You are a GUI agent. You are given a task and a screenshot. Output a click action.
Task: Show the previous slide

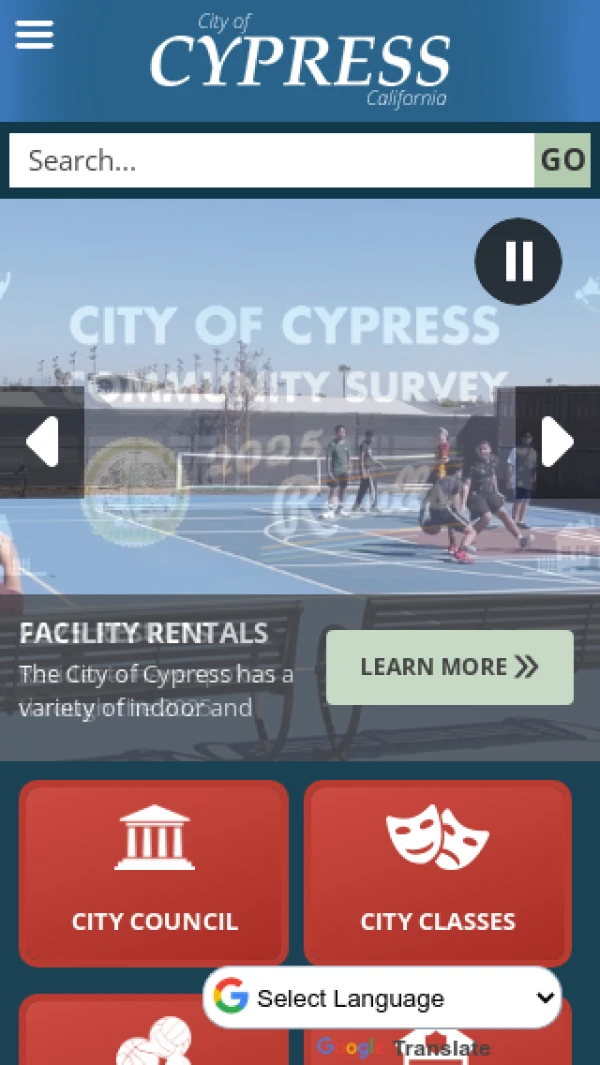pyautogui.click(x=42, y=441)
